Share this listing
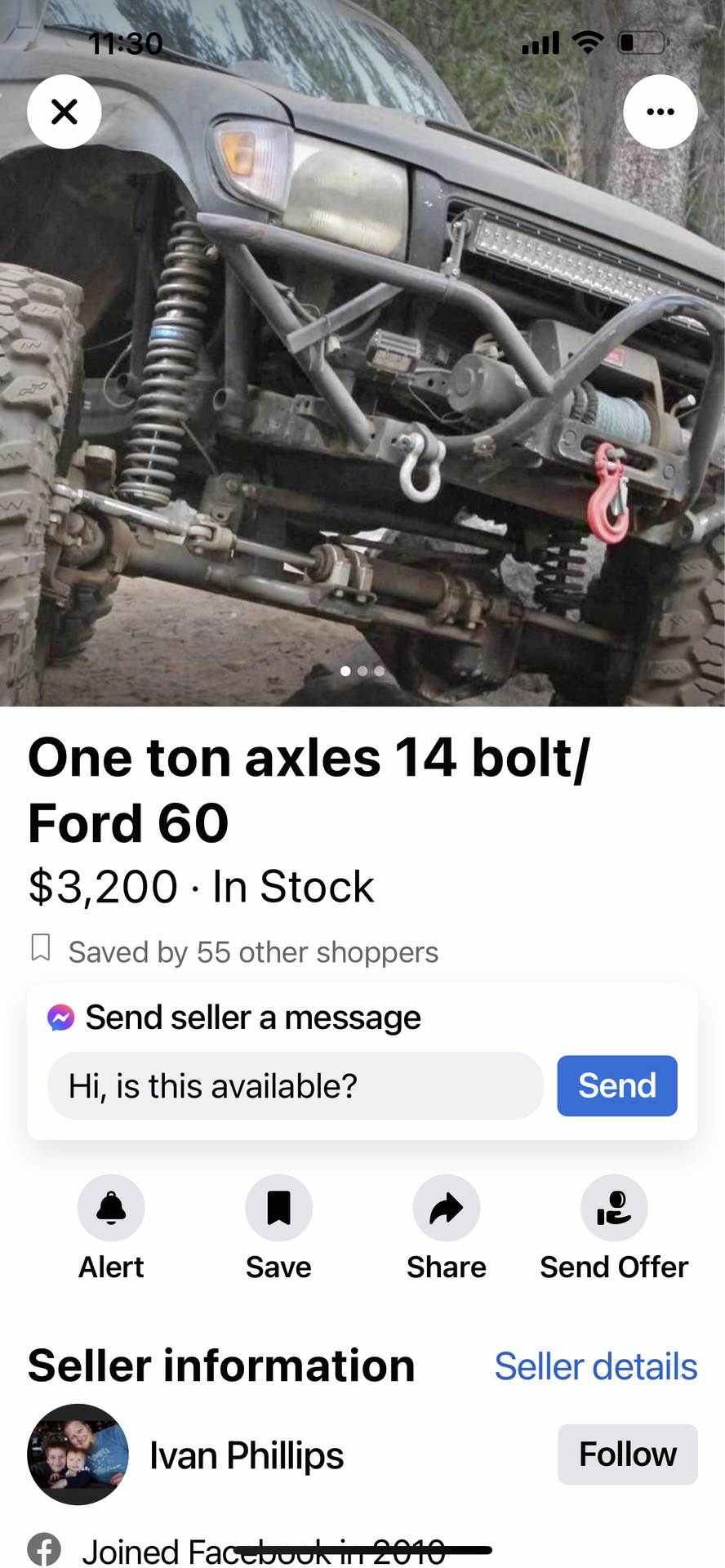 [x=446, y=1208]
